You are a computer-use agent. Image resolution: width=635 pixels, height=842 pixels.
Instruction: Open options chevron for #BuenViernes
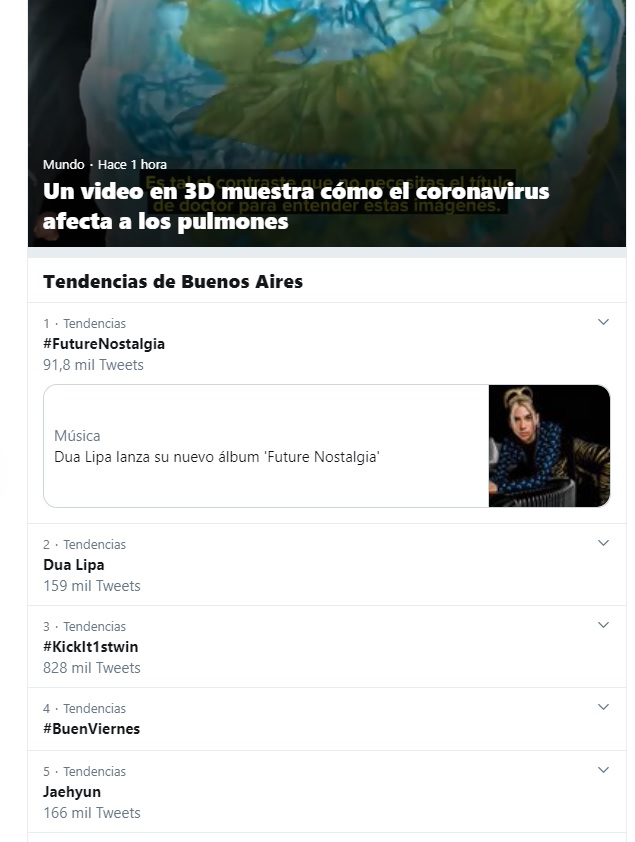click(x=603, y=707)
